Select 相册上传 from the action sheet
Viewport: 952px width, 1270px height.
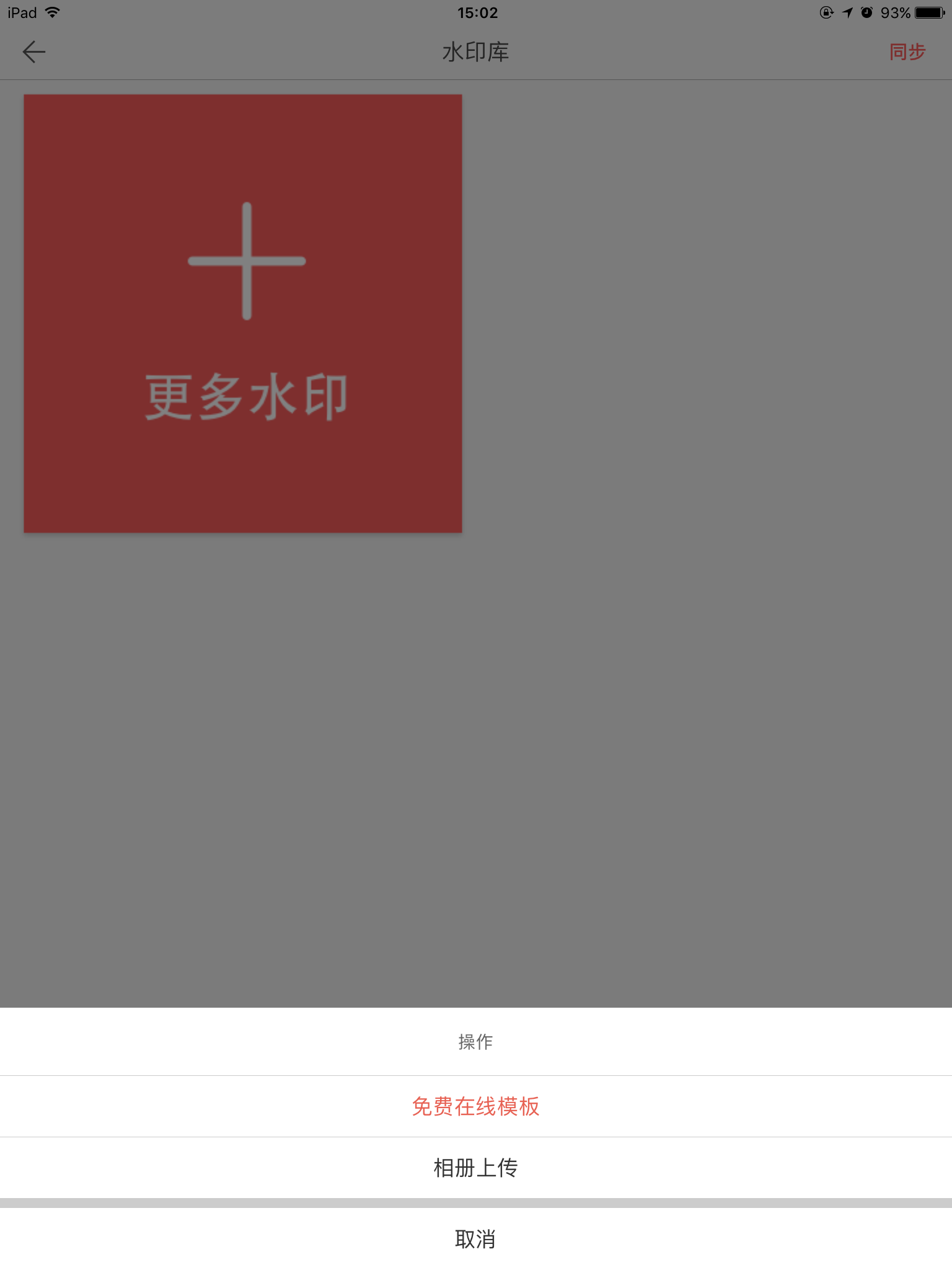[476, 1169]
